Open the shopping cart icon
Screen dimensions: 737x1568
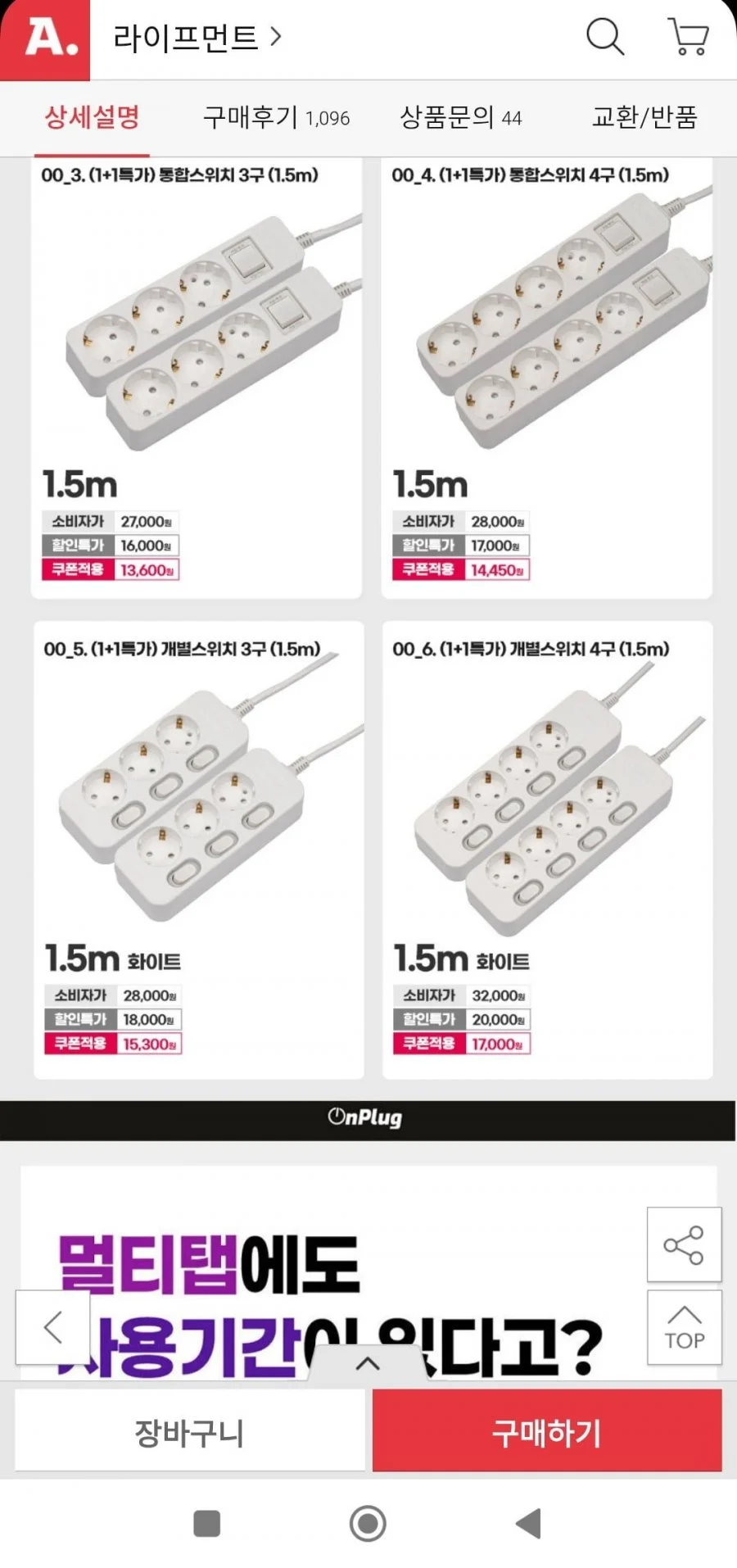(x=689, y=37)
